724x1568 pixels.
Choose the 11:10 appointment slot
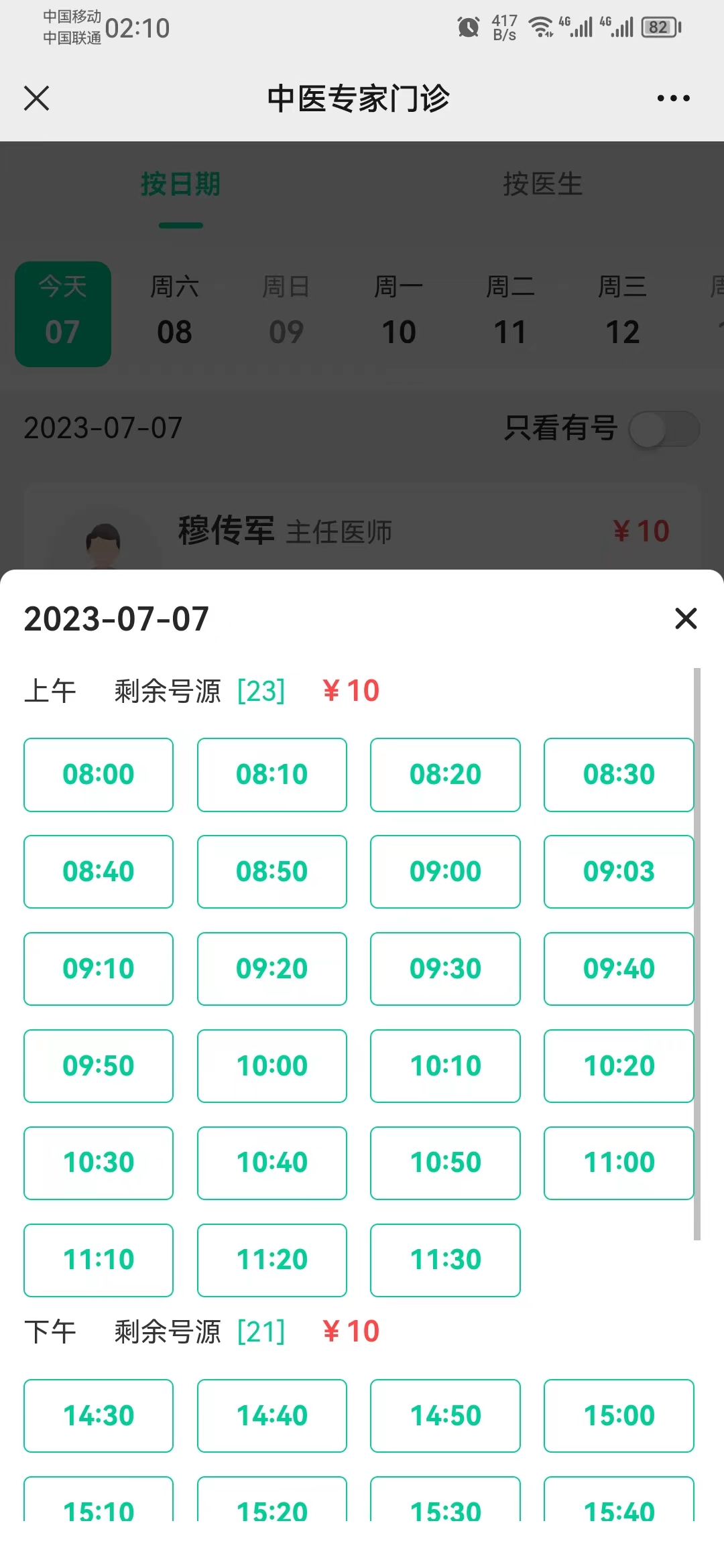(x=99, y=1260)
